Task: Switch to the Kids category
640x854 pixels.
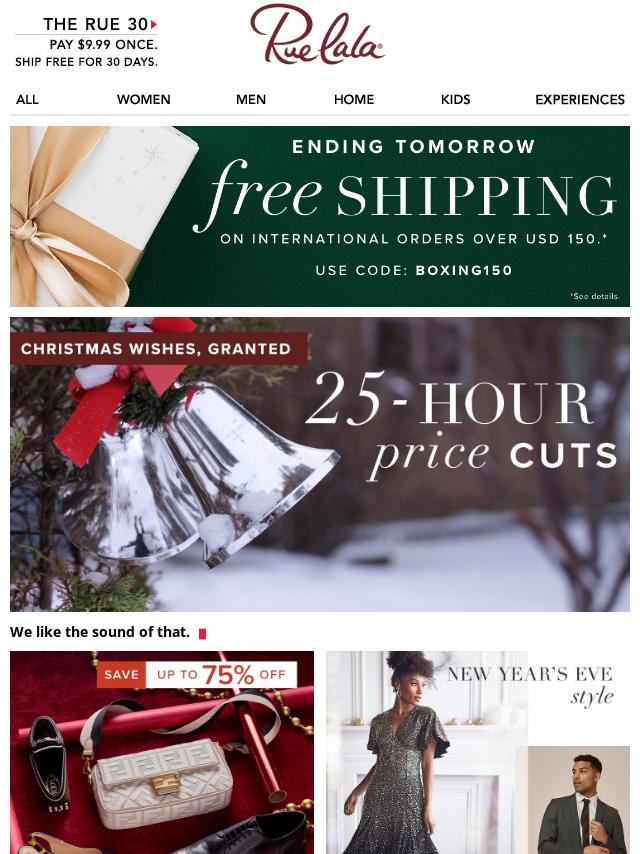Action: [x=455, y=99]
